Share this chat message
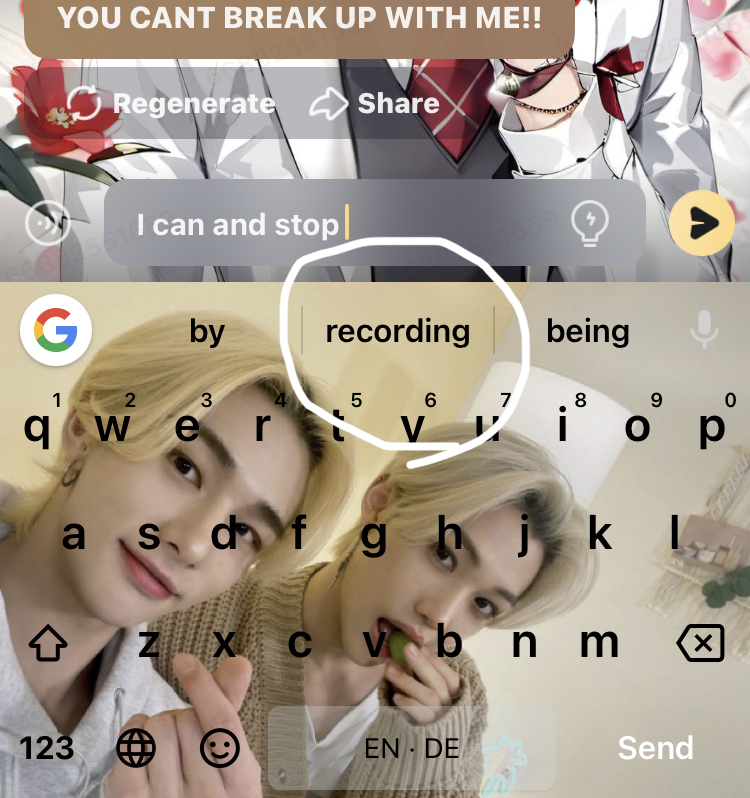 tap(375, 104)
